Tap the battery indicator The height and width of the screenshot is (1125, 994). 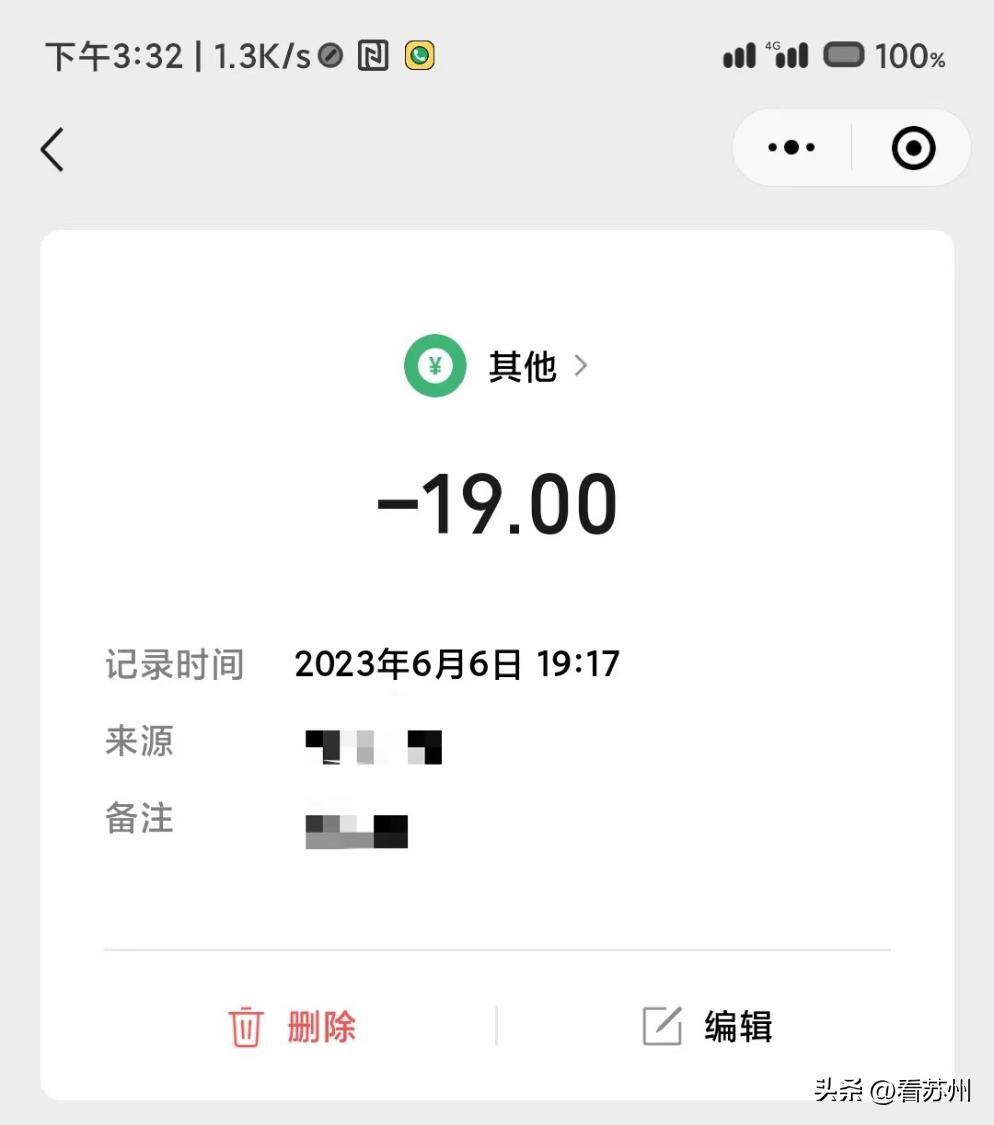click(x=845, y=55)
